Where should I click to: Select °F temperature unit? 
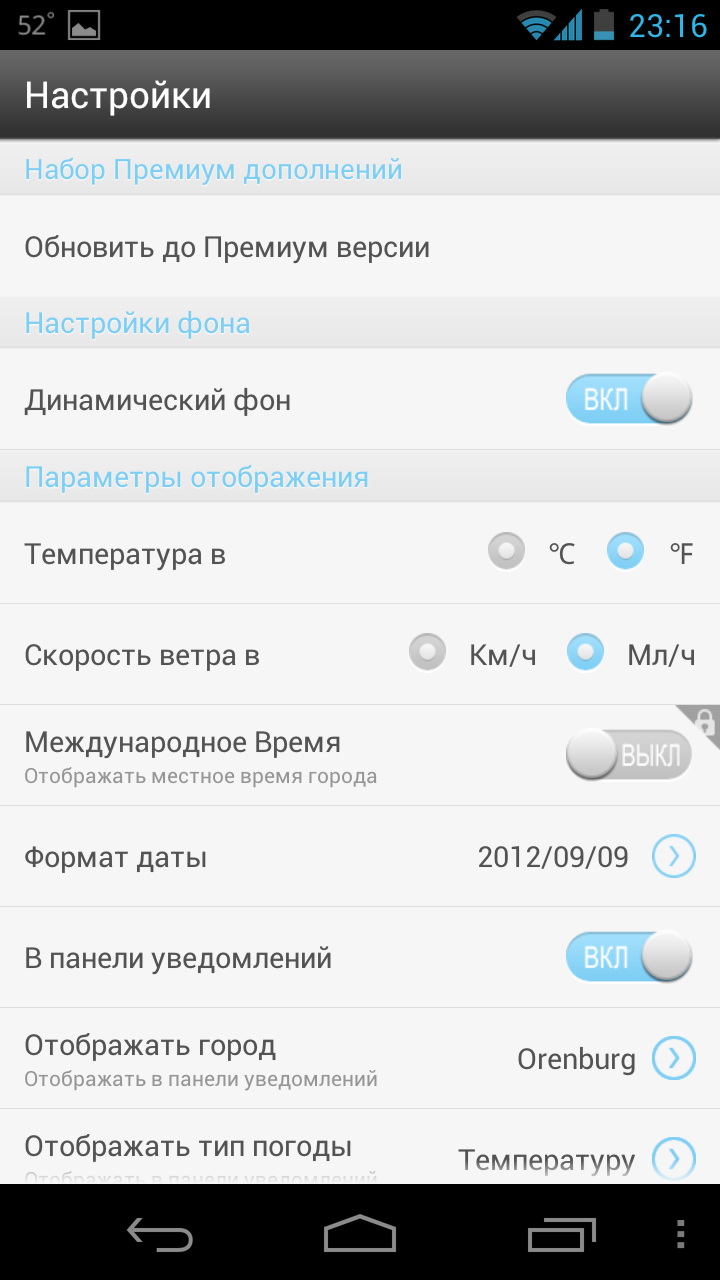pyautogui.click(x=626, y=552)
